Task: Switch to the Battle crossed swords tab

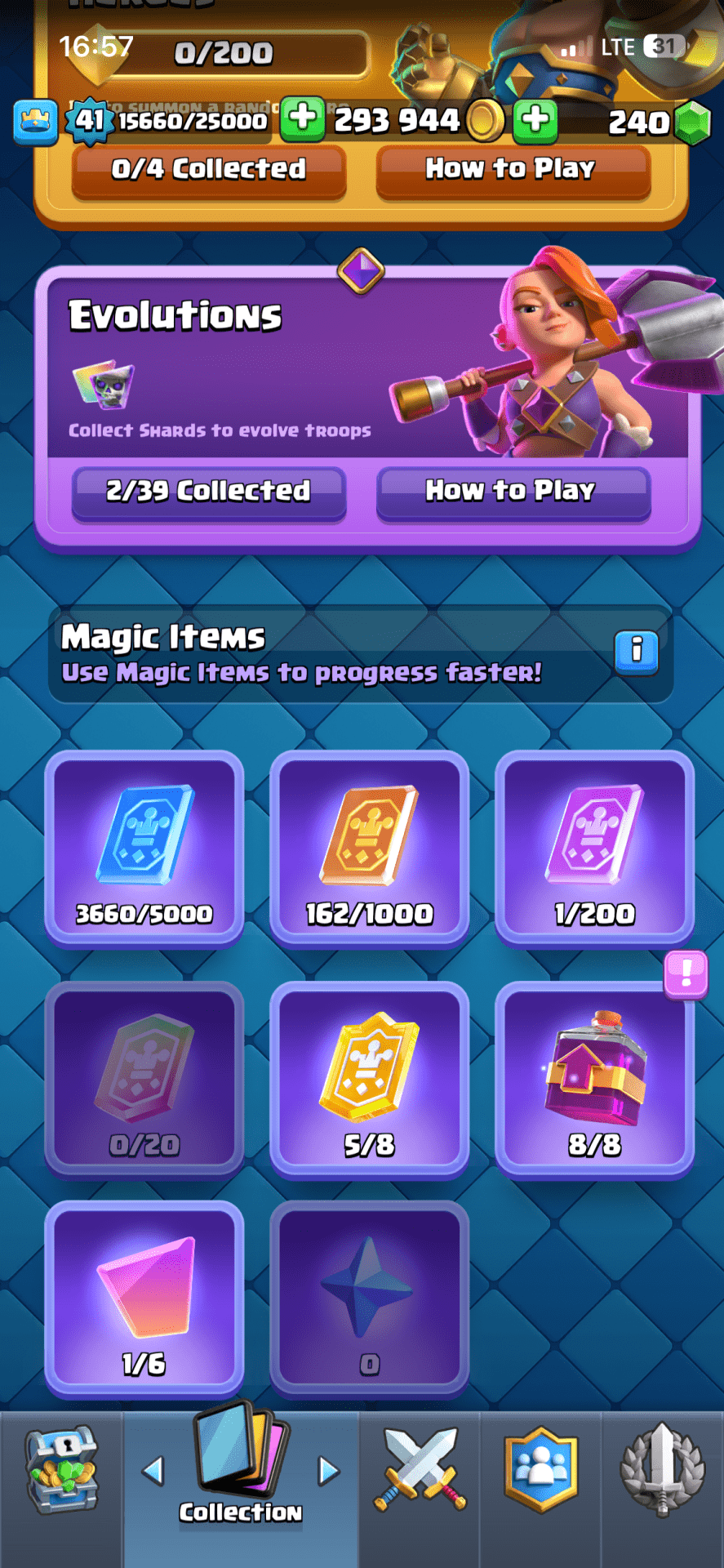Action: point(420,1470)
